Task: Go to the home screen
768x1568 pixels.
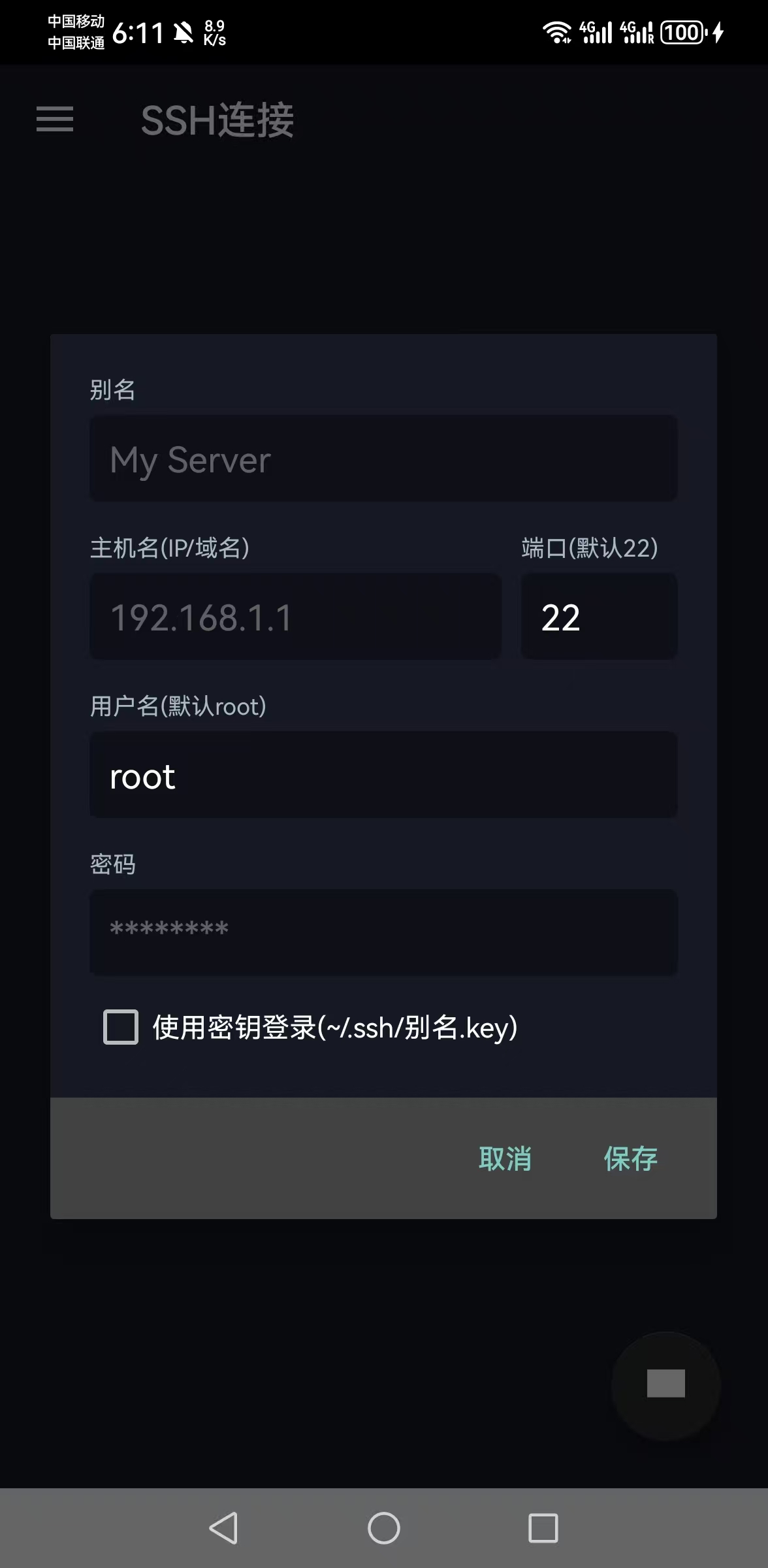Action: (384, 1528)
